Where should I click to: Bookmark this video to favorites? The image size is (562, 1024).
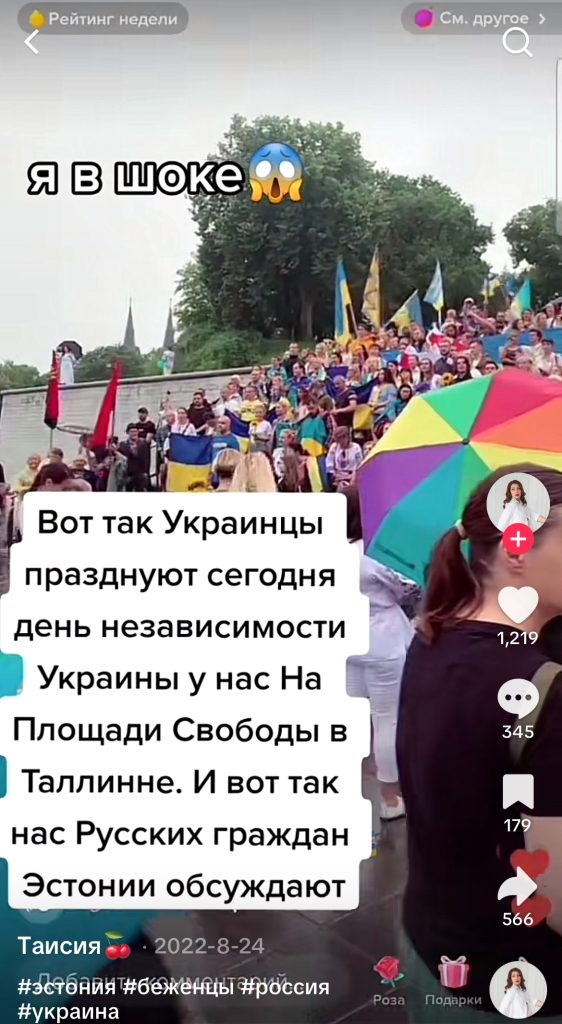(x=518, y=792)
